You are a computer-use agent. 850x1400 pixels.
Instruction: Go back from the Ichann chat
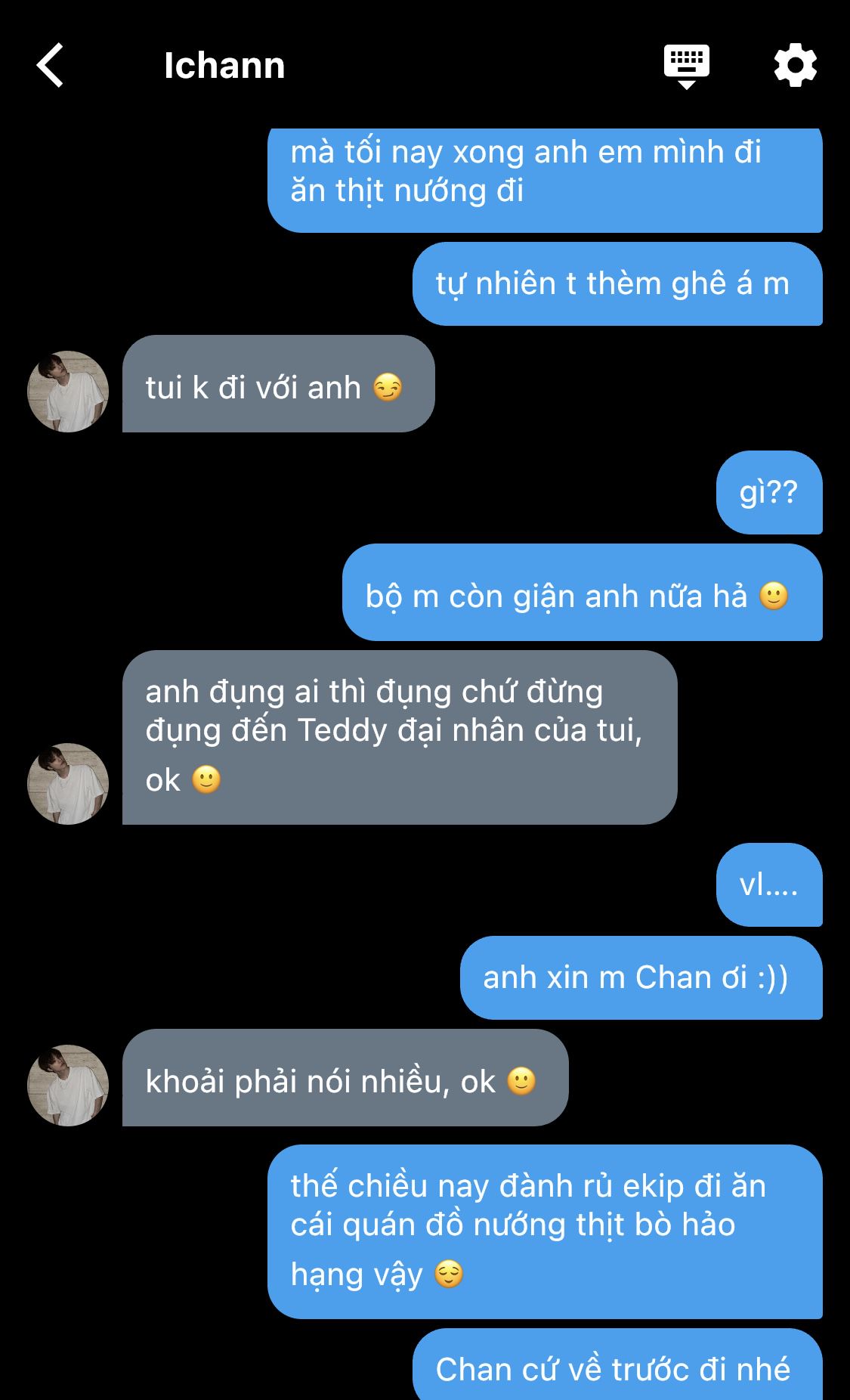click(50, 66)
